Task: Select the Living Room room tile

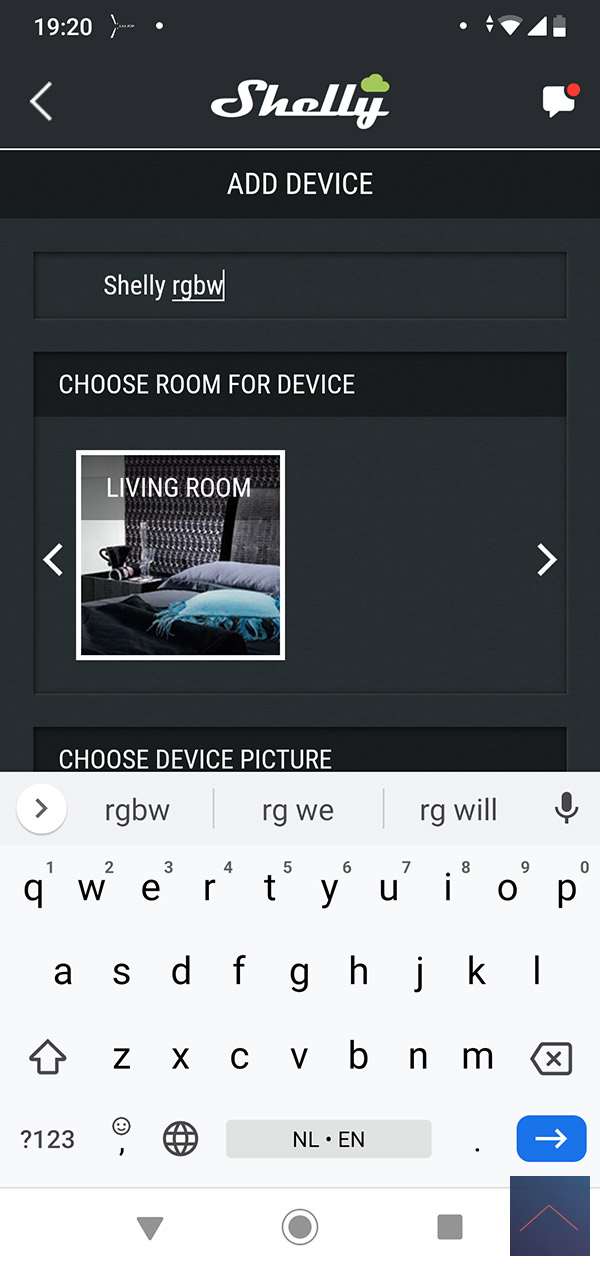Action: point(181,555)
